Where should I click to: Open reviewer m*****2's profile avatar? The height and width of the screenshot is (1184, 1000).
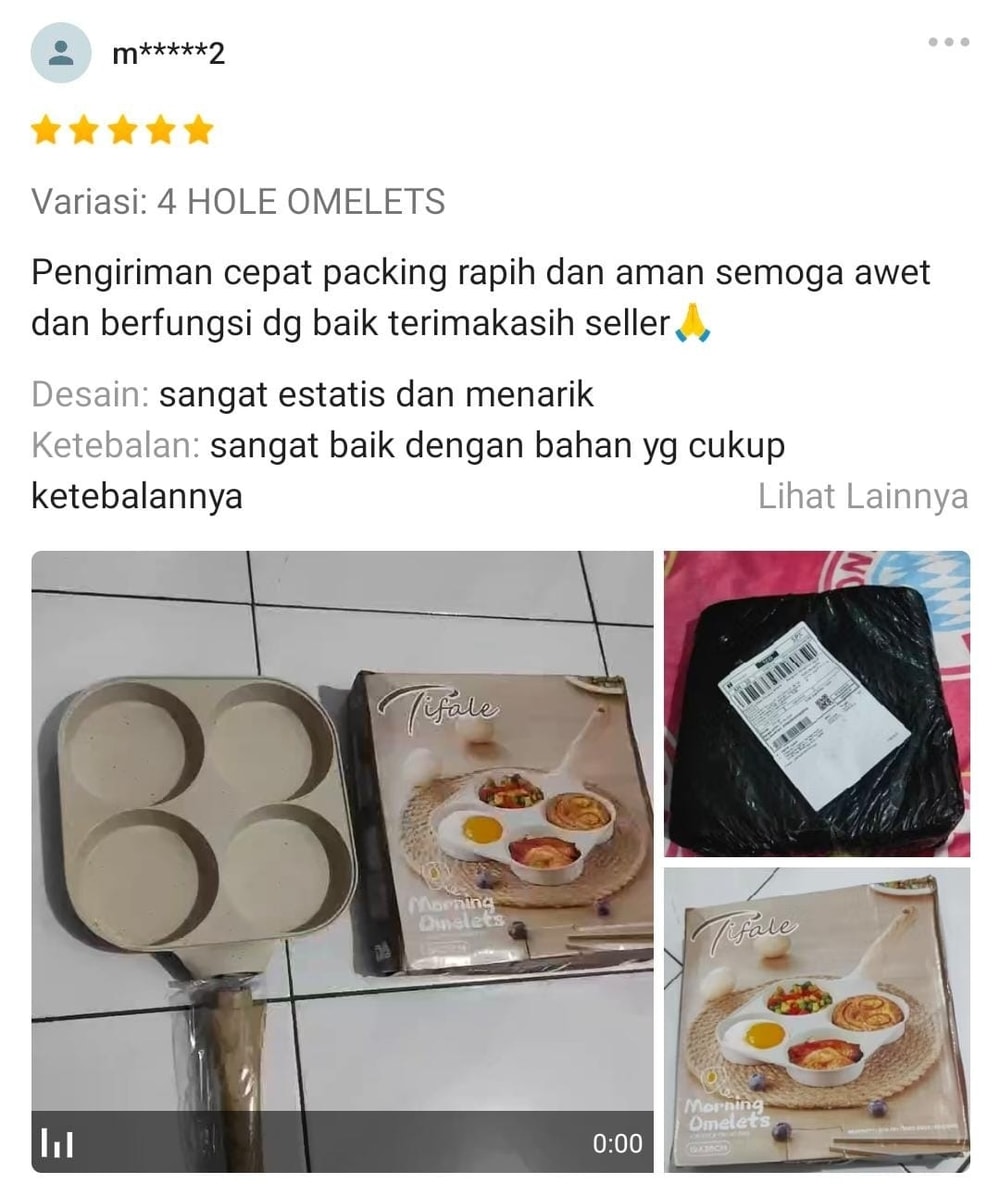click(x=61, y=52)
